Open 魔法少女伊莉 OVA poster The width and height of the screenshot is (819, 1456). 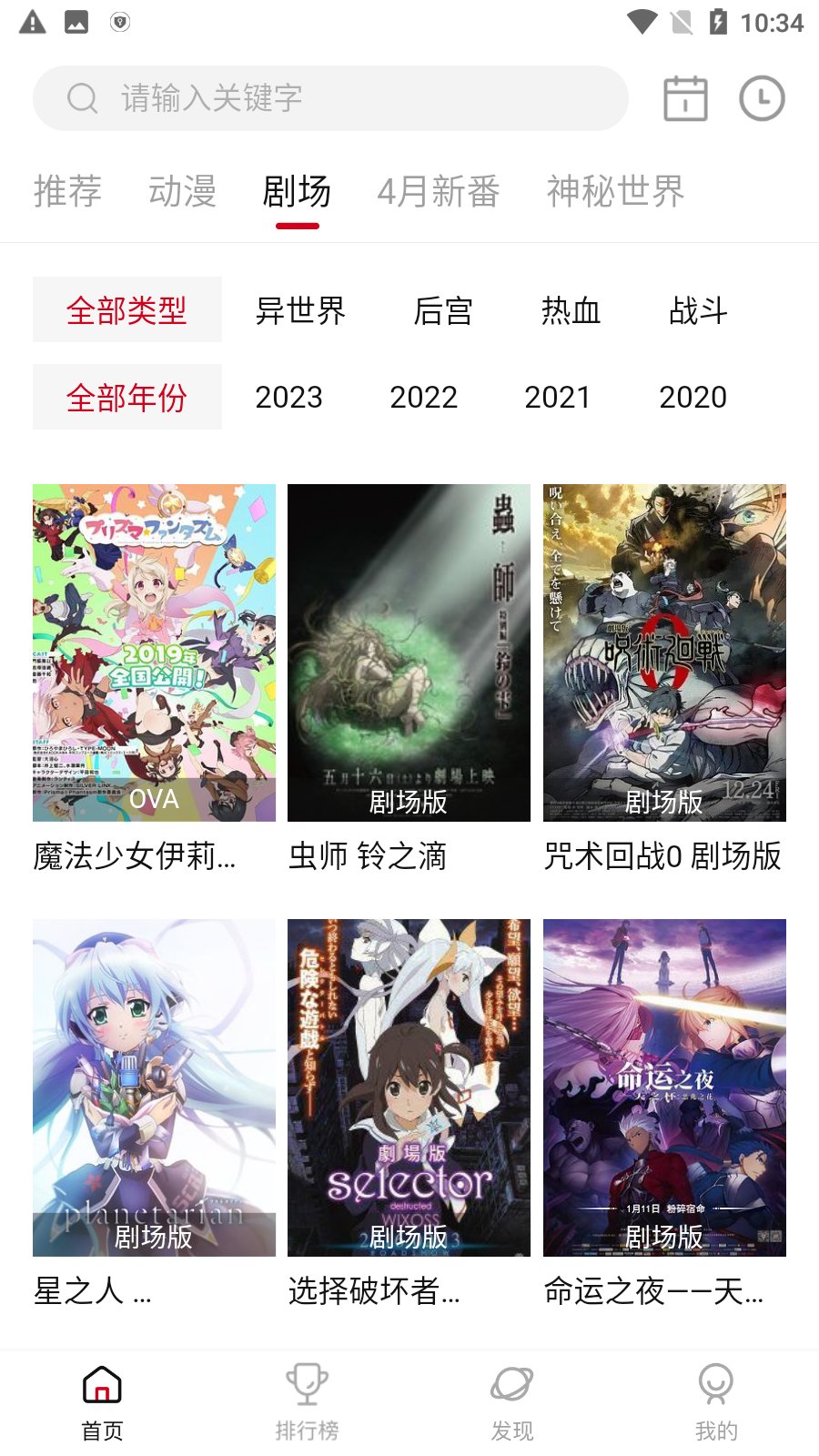[x=154, y=652]
